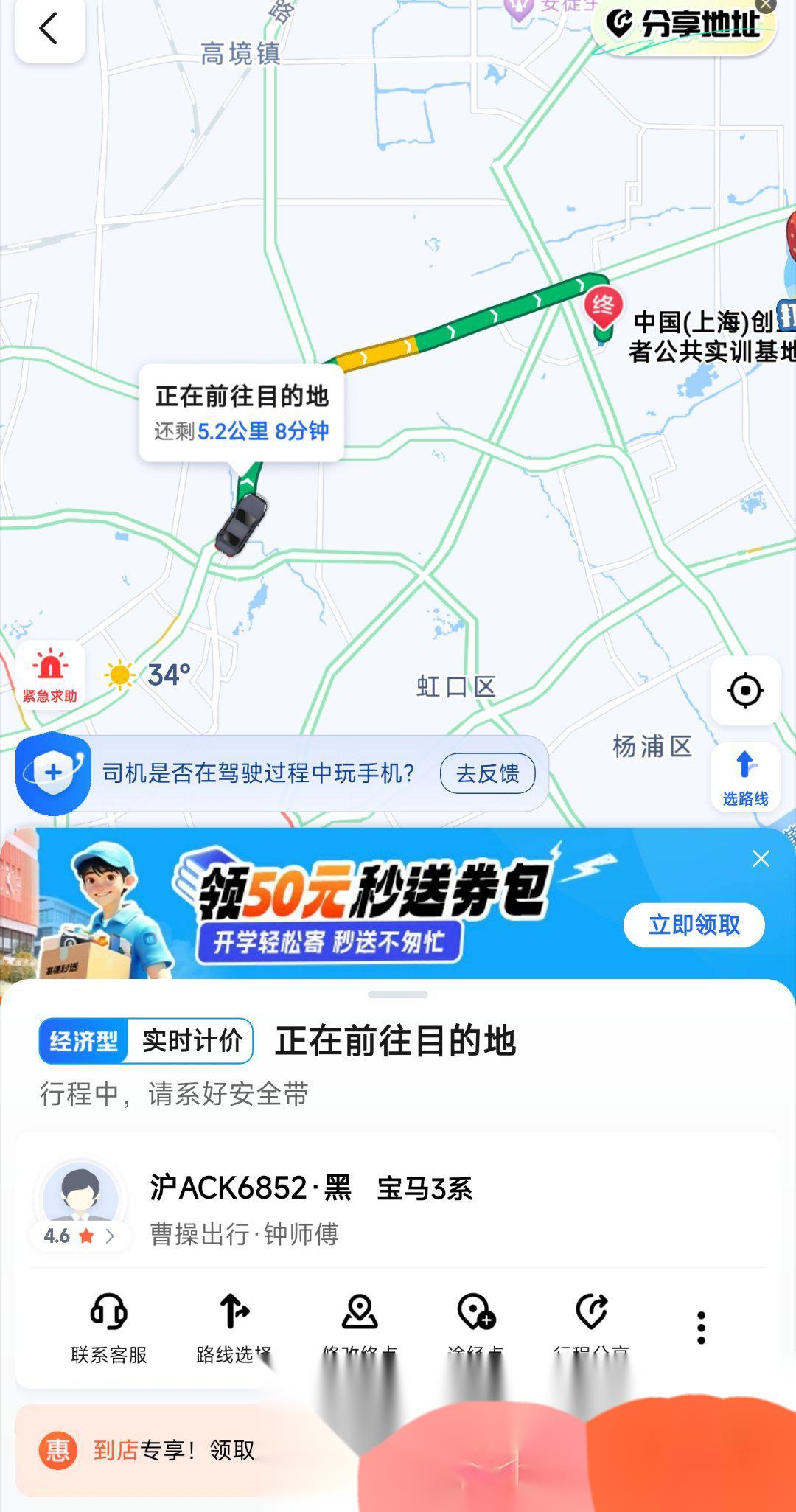This screenshot has width=796, height=1512.
Task: Go back using the top-left arrow
Action: (49, 29)
